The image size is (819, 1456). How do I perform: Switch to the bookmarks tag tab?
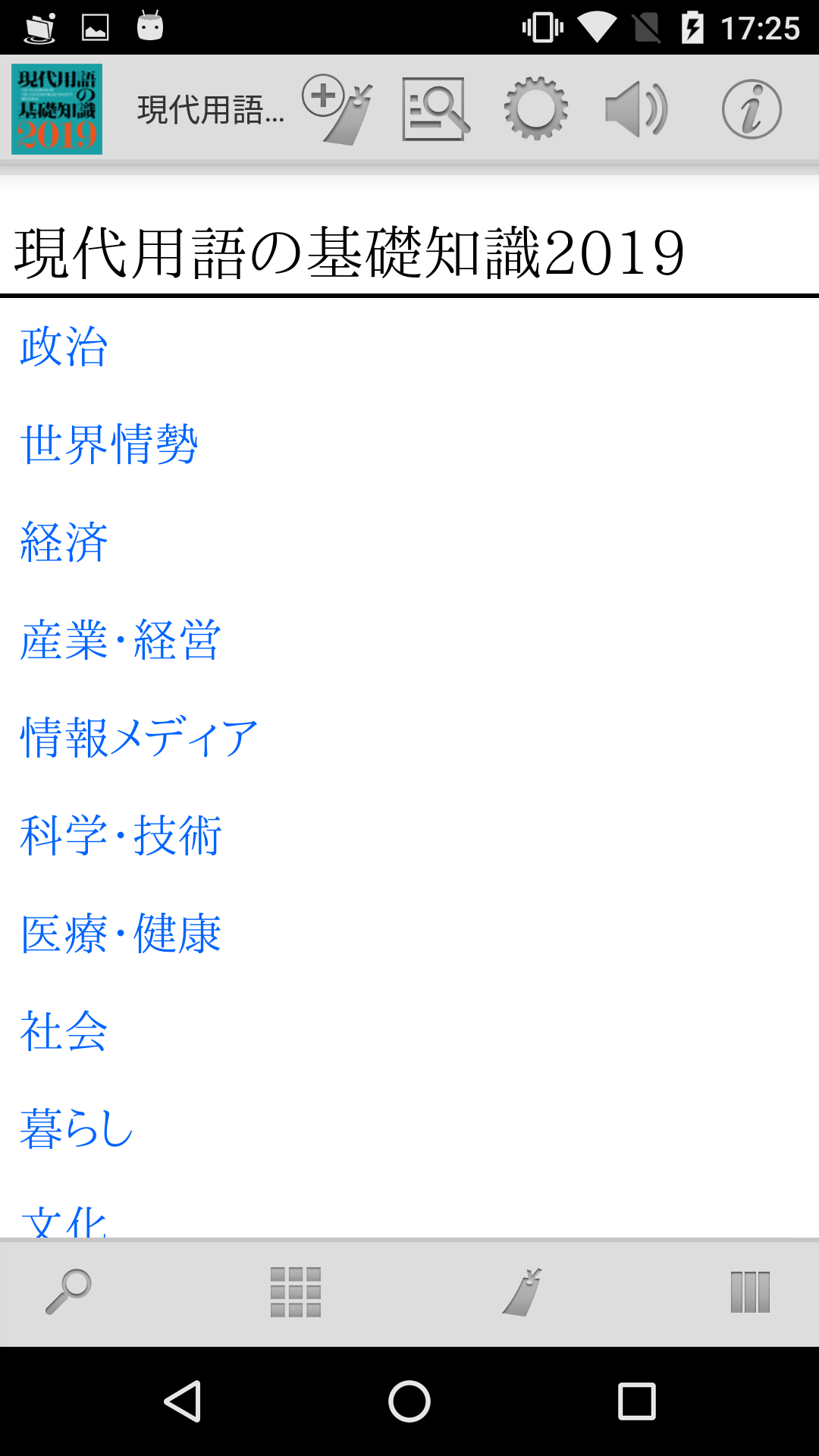pos(523,1291)
